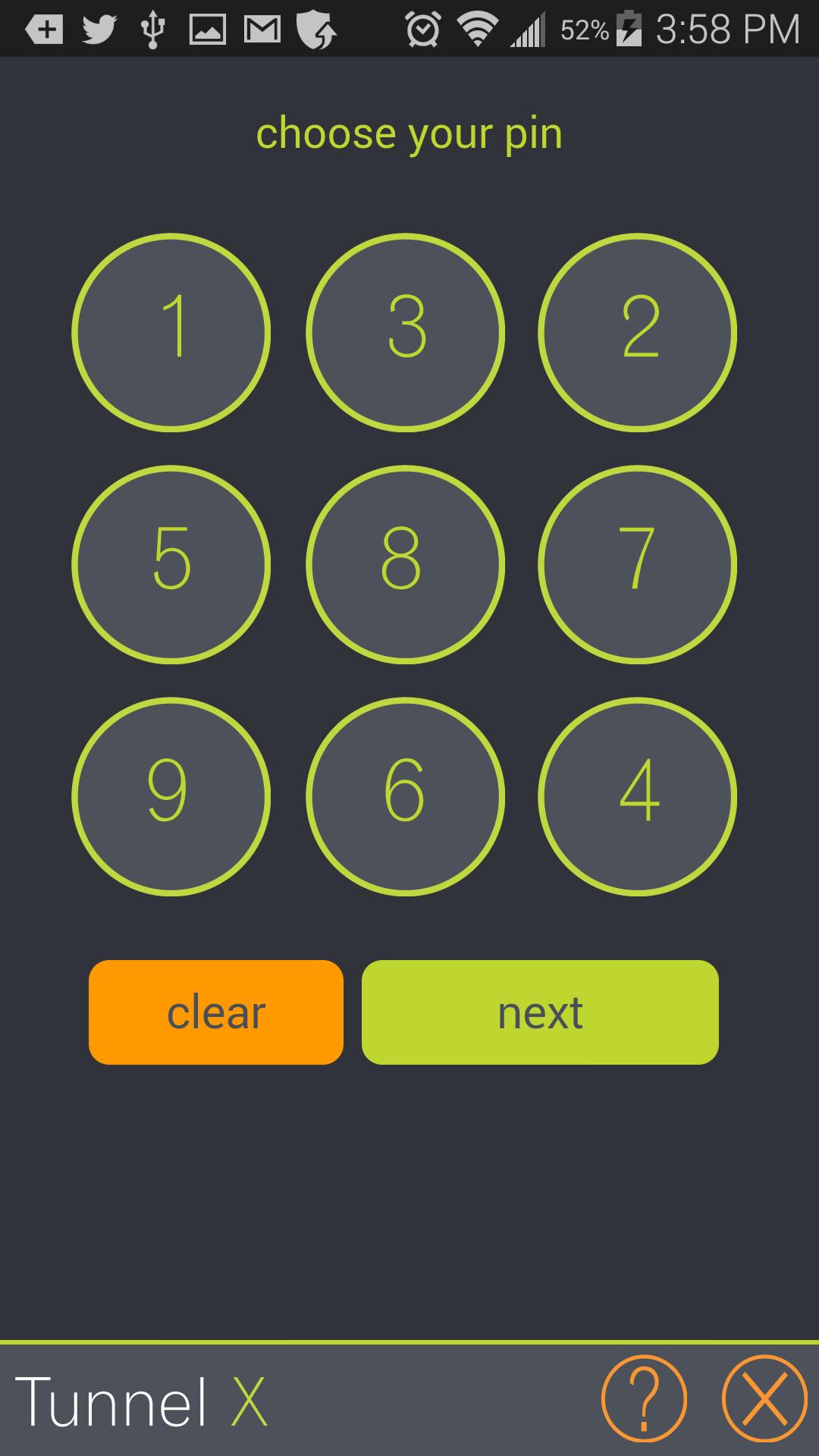Open the help question mark icon
This screenshot has width=819, height=1456.
(x=644, y=1398)
